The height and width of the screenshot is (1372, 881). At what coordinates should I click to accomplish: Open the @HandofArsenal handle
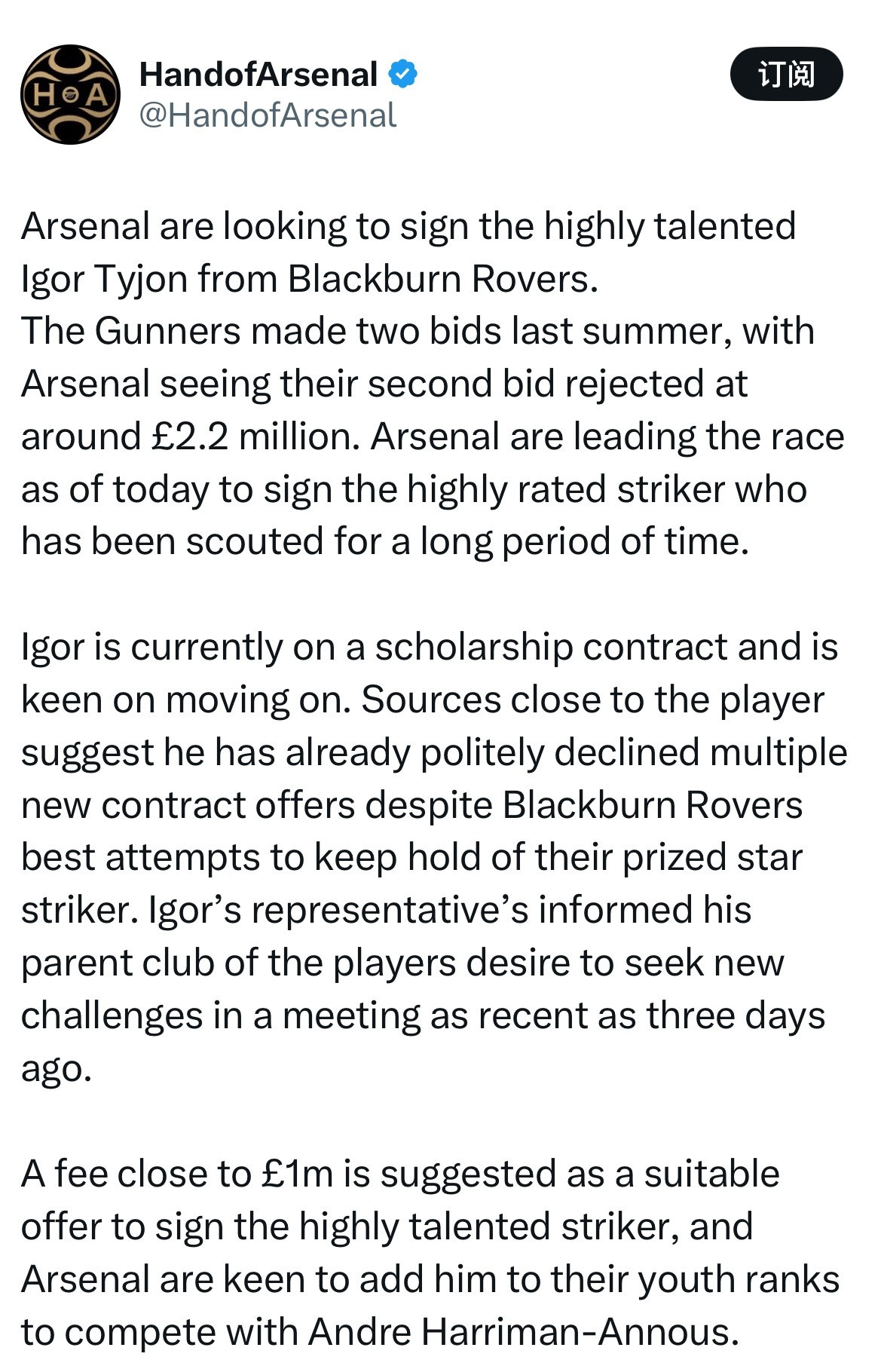(268, 115)
